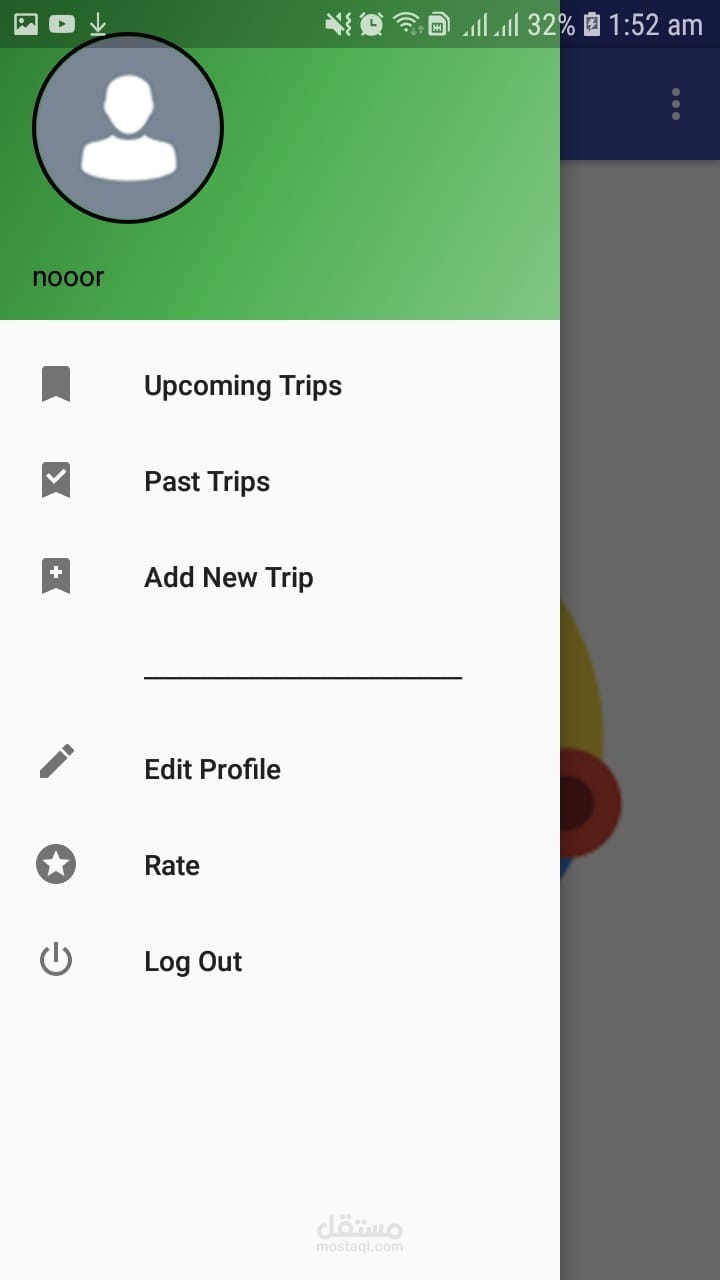
Task: Tap the alarm clock status bar icon
Action: (373, 22)
